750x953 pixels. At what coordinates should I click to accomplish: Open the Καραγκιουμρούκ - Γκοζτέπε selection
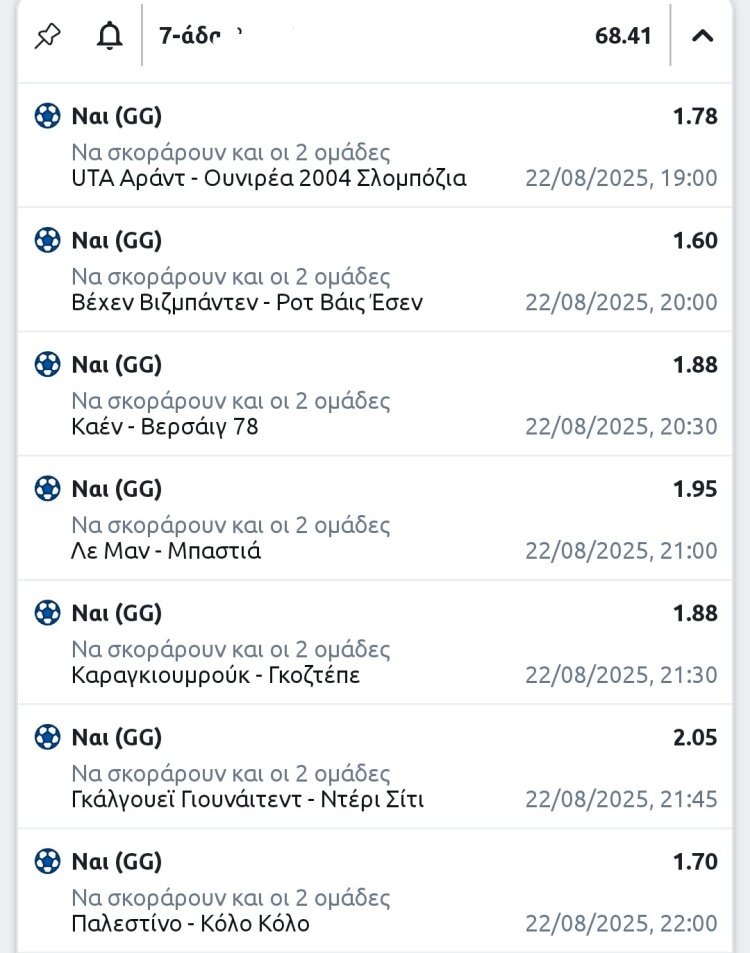(216, 675)
